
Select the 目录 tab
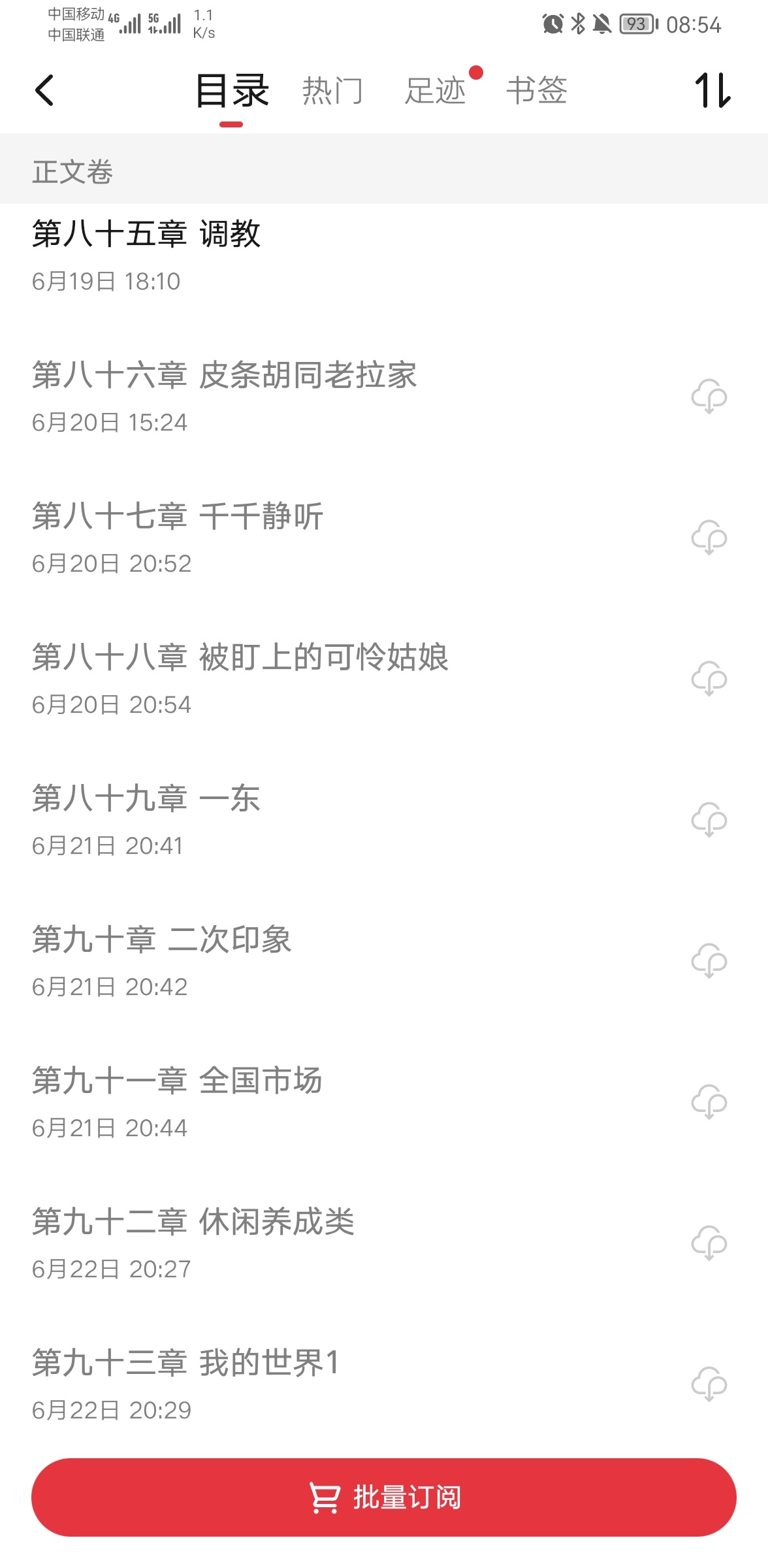[232, 90]
